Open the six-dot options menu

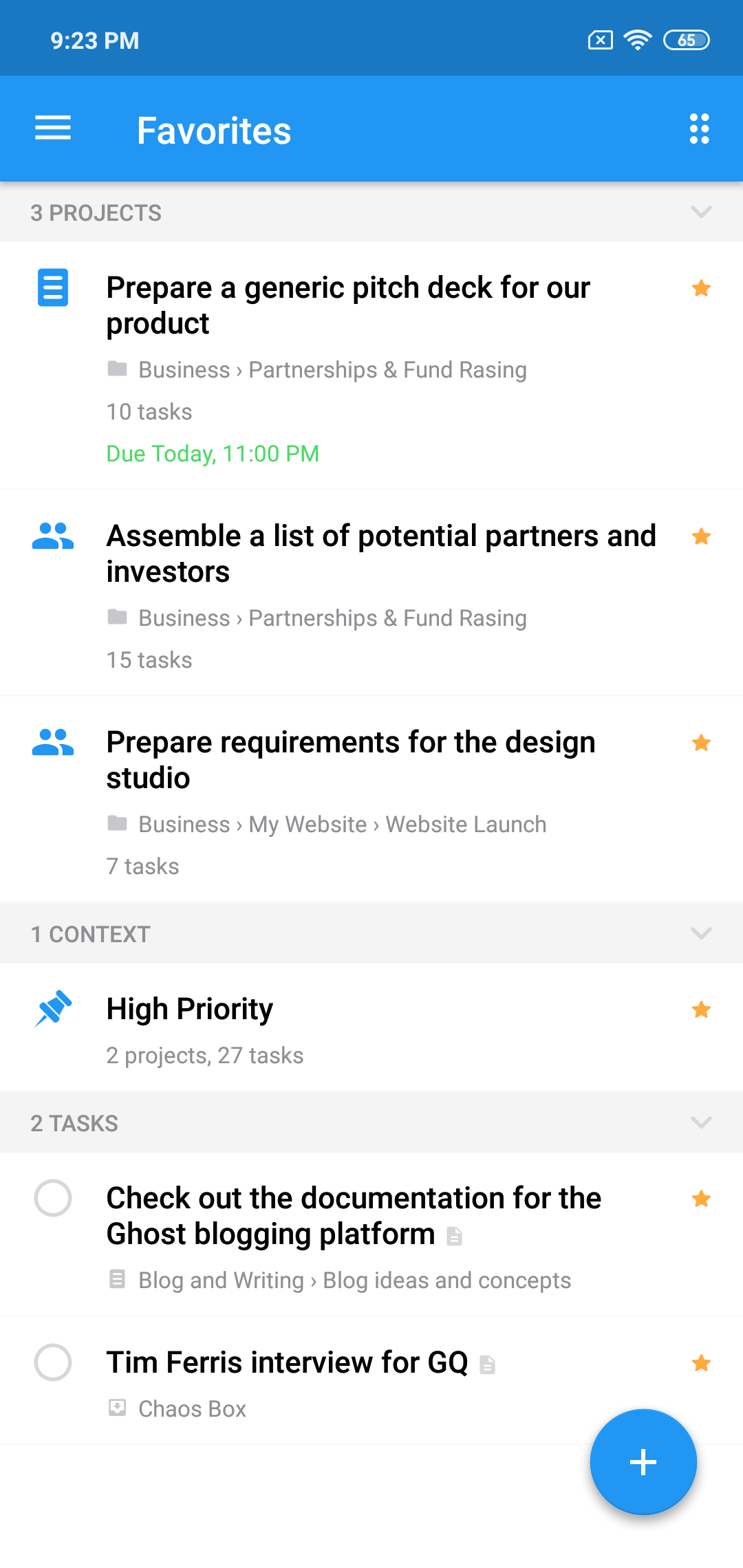[x=699, y=129]
